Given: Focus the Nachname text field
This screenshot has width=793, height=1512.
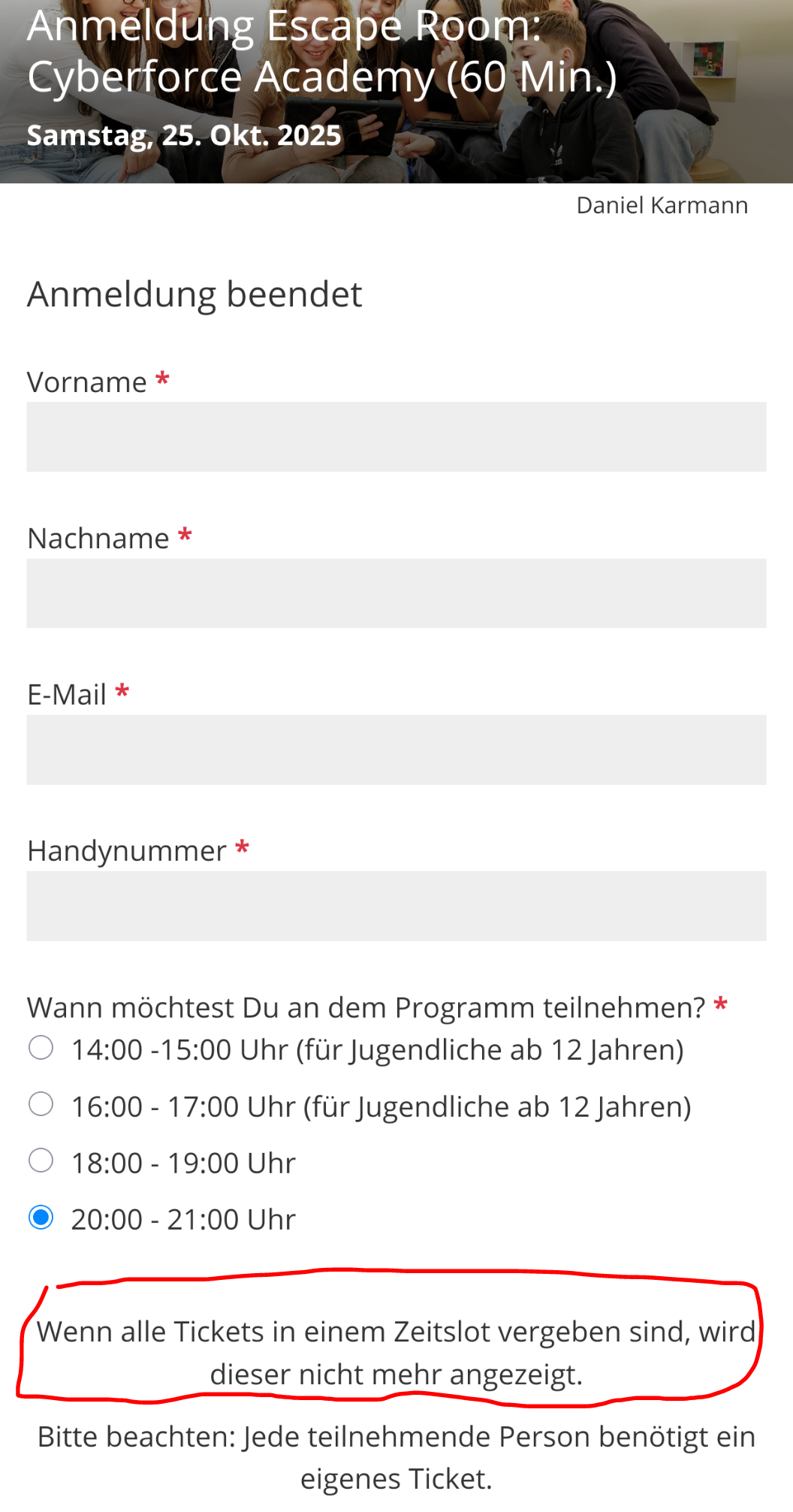Looking at the screenshot, I should point(396,593).
